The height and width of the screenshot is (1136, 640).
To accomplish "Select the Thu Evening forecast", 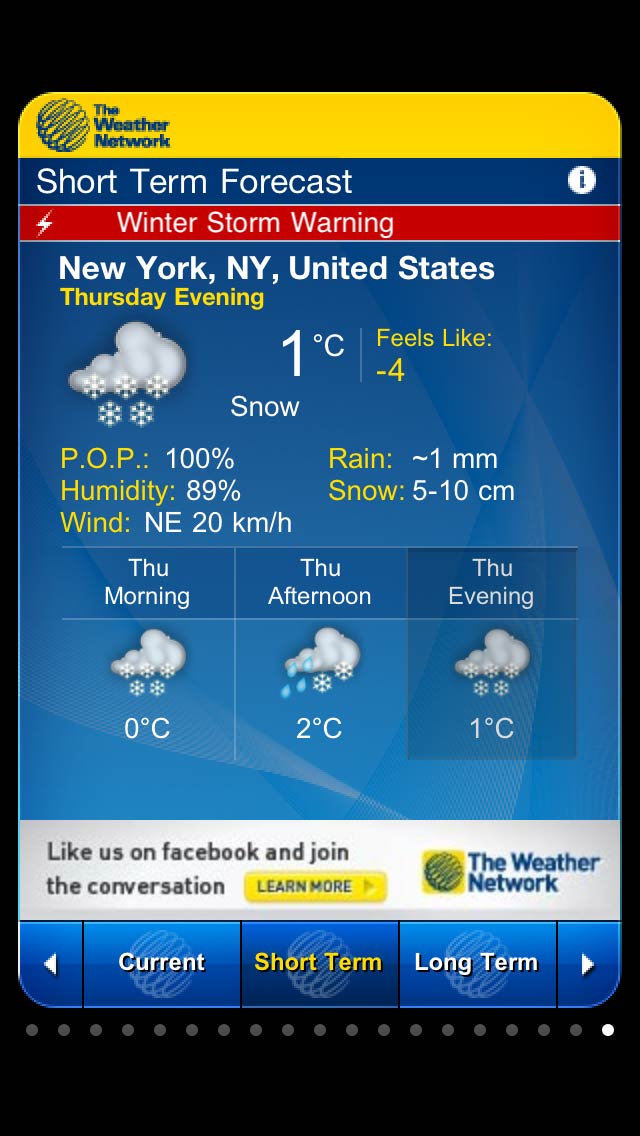I will click(492, 654).
